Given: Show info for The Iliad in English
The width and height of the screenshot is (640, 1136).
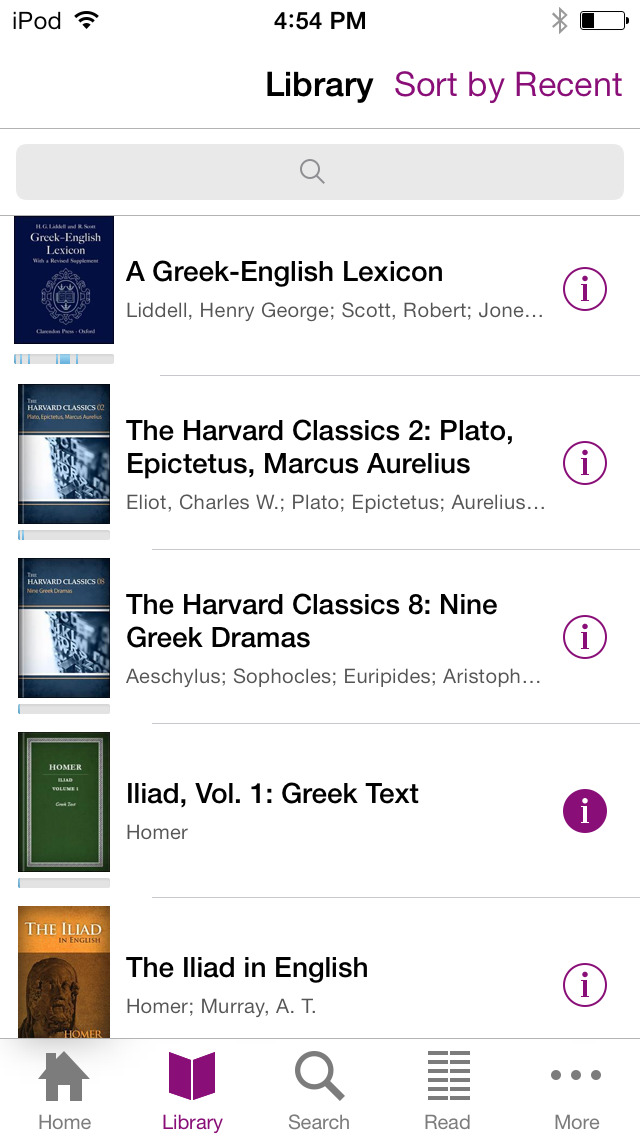Looking at the screenshot, I should click(585, 985).
